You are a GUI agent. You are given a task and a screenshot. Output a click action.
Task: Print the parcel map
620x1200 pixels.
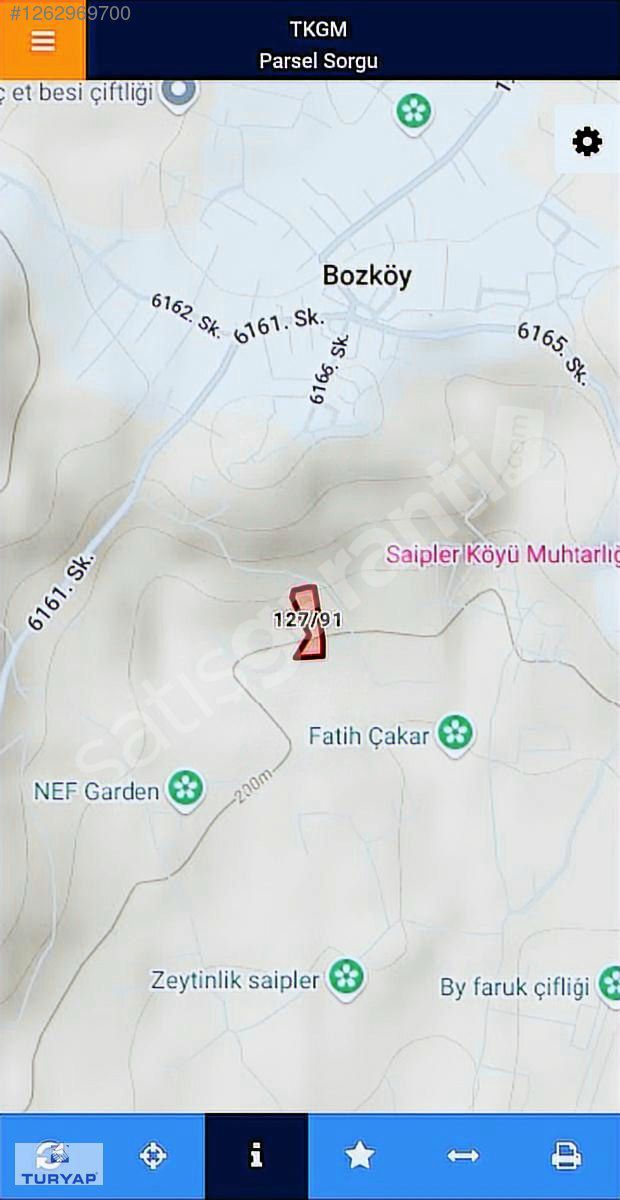point(566,1156)
